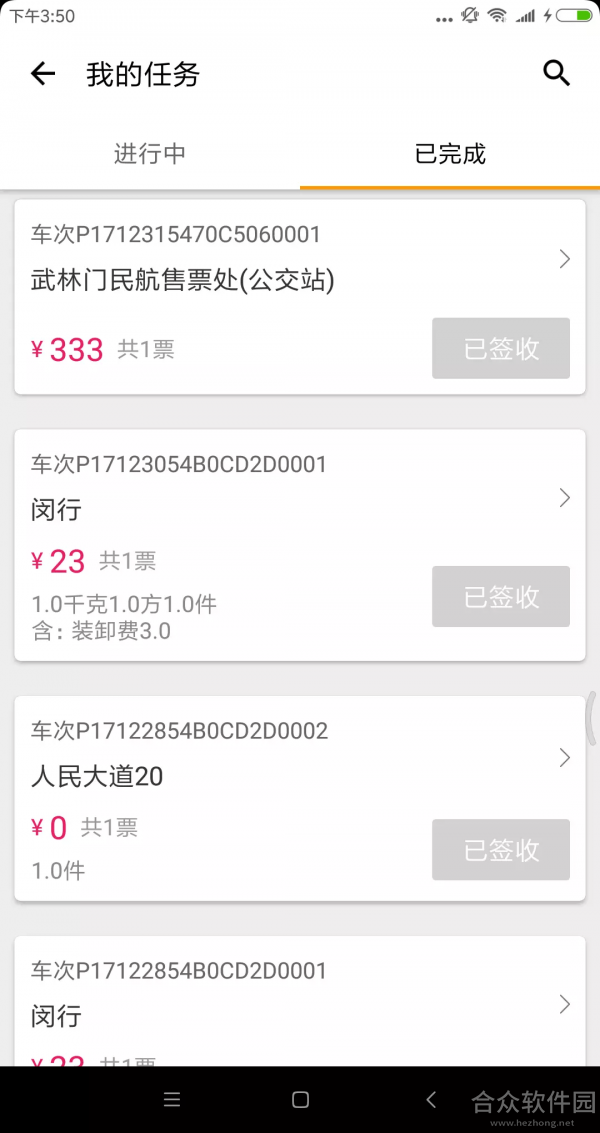
Task: Switch to the 进行中 tab
Action: [150, 153]
